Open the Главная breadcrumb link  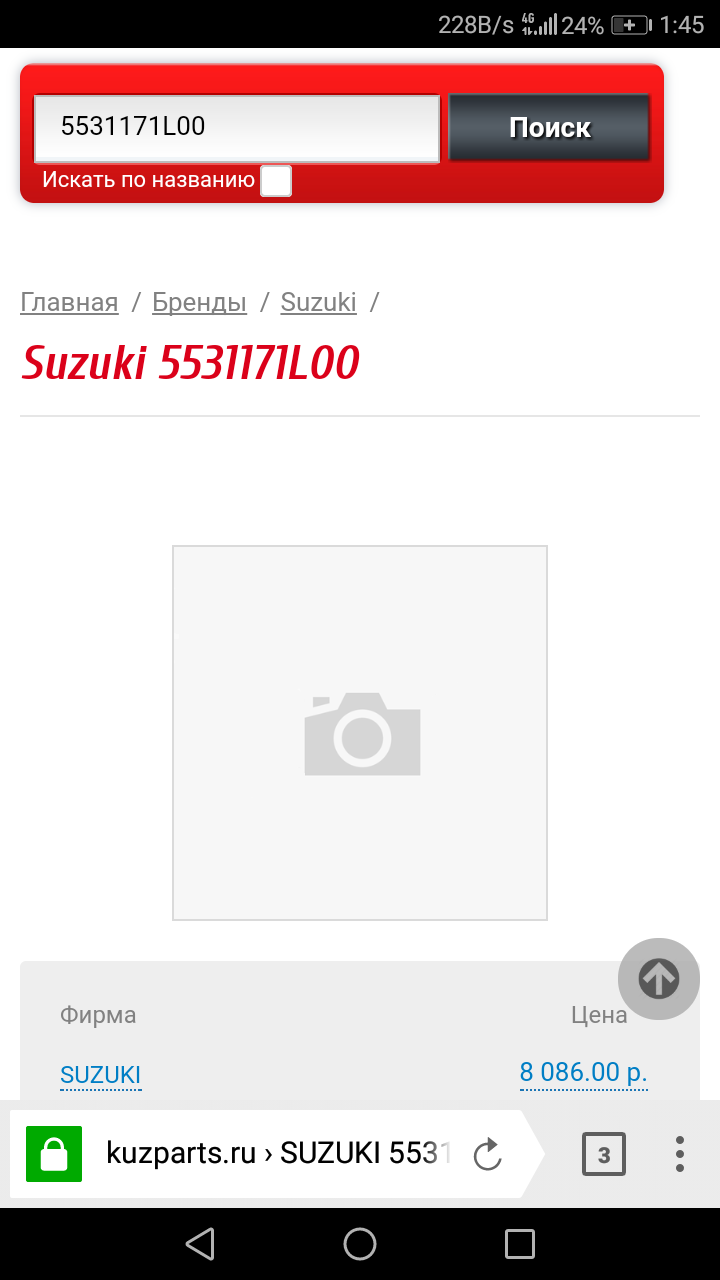tap(69, 302)
